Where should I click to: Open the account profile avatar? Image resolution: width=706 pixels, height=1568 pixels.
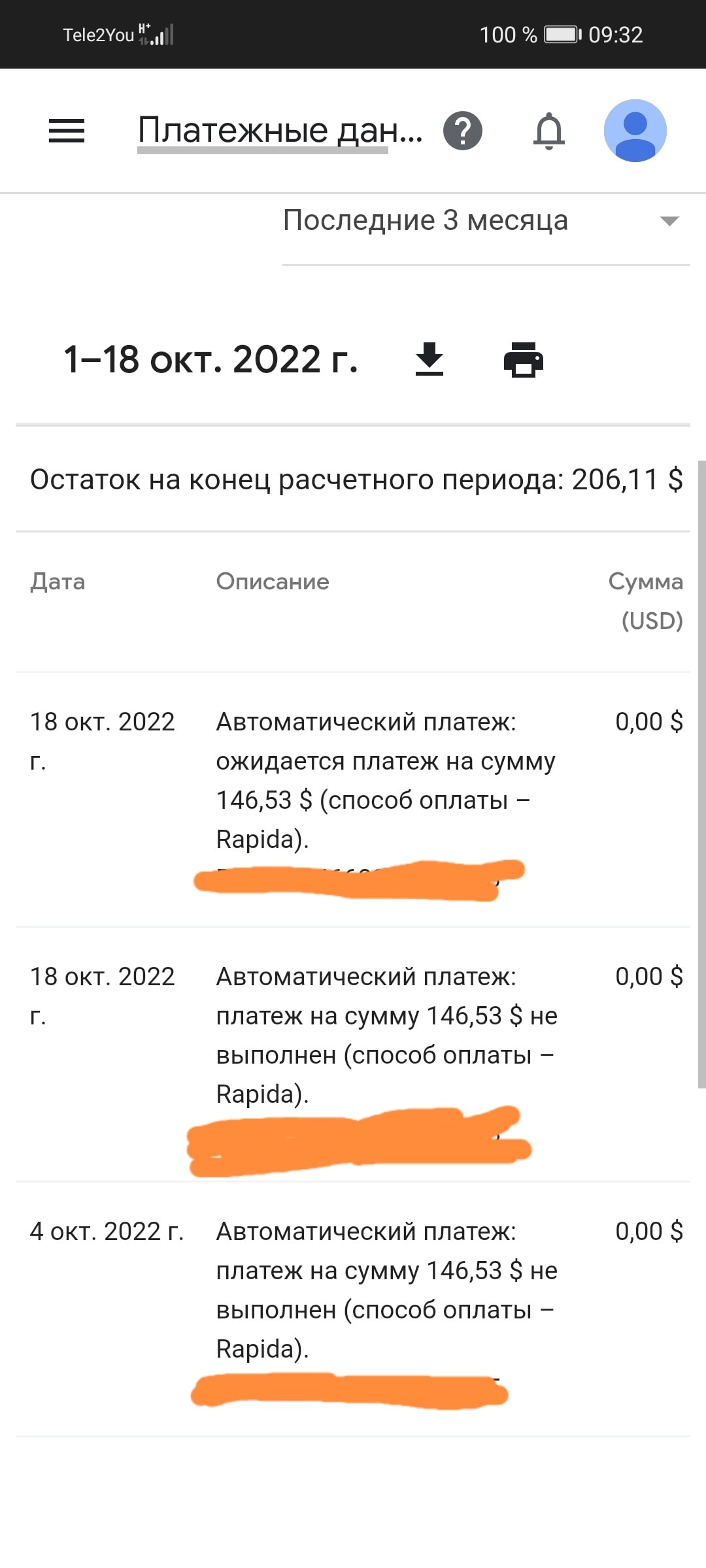635,131
